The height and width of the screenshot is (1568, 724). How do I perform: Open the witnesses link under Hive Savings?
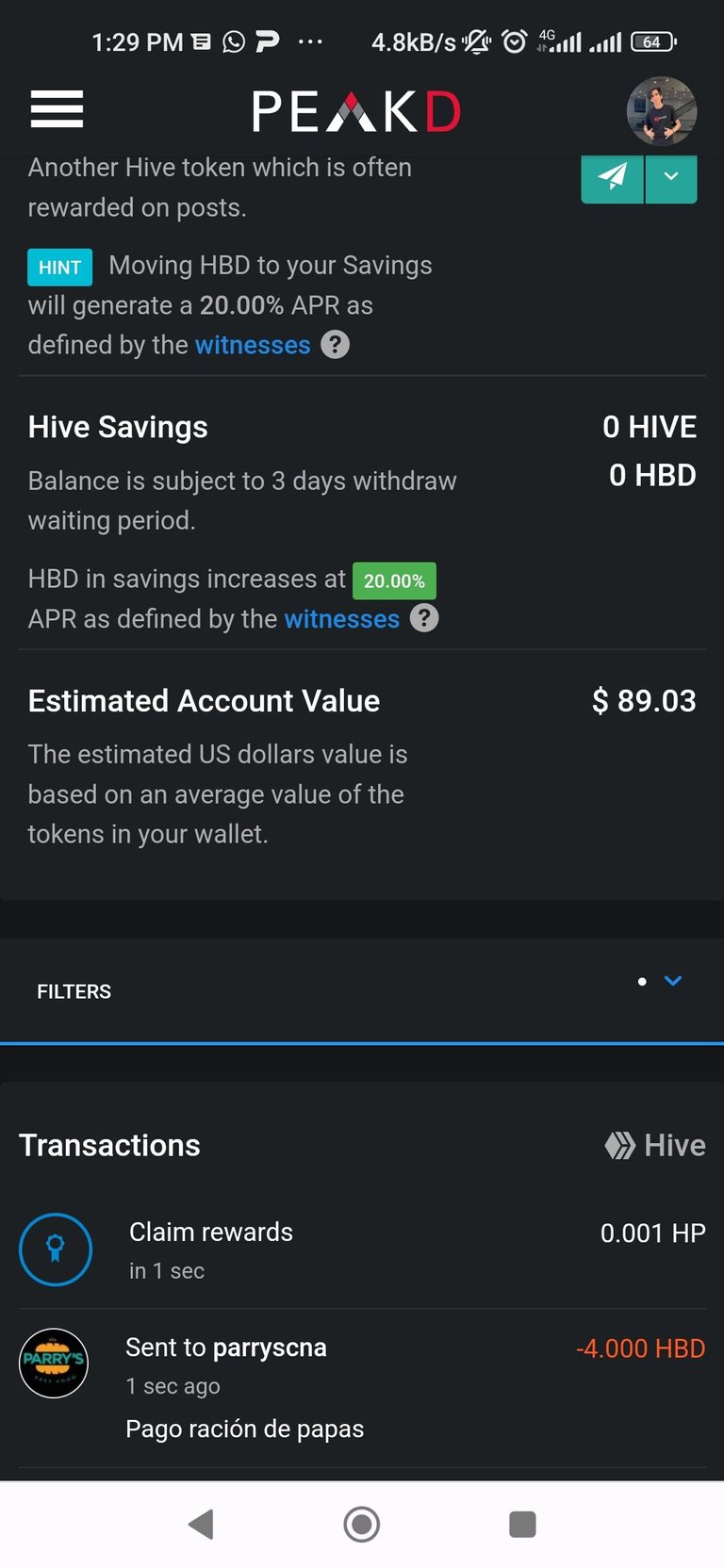tap(342, 619)
